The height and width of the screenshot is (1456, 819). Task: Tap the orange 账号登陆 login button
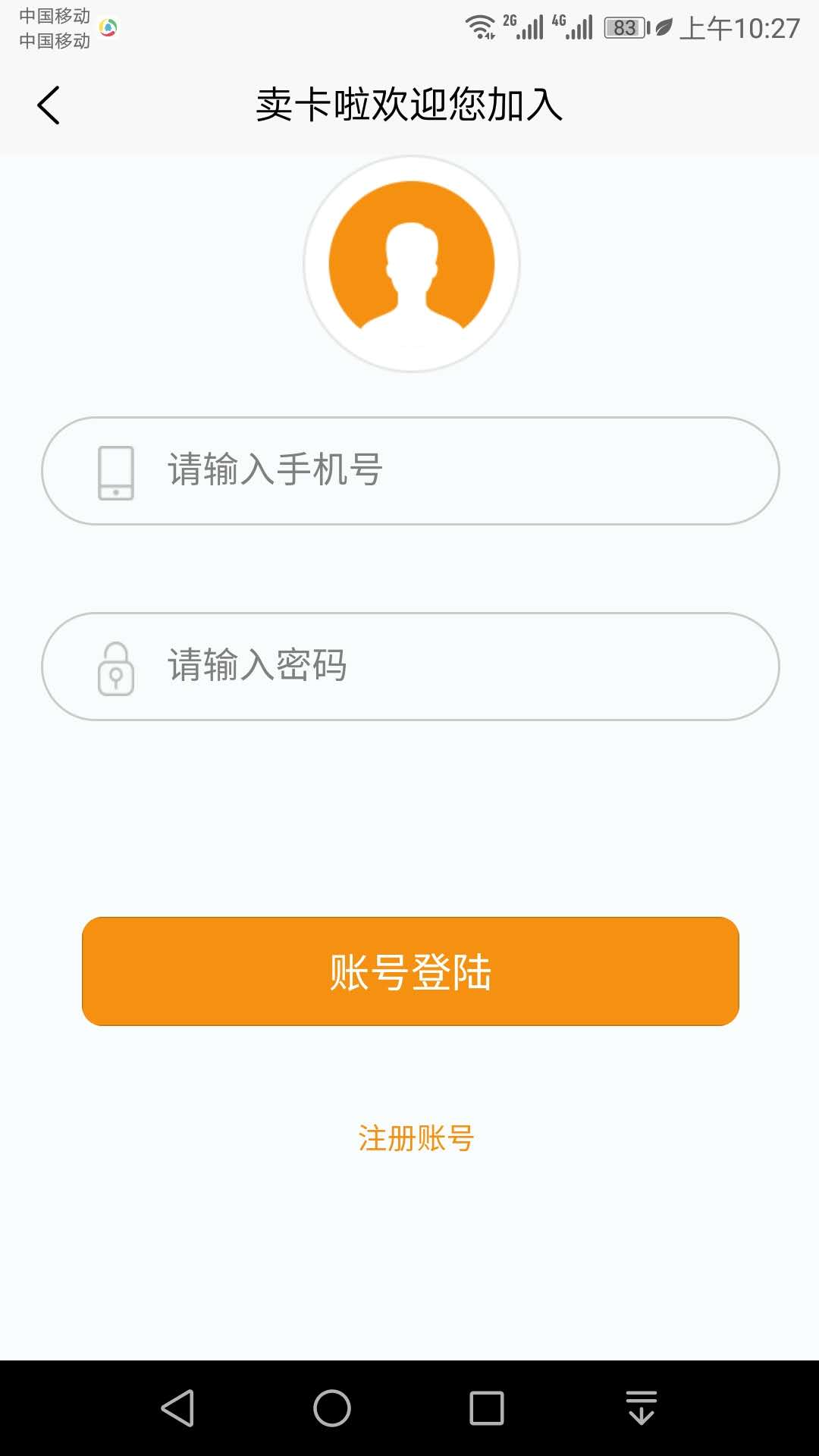click(x=409, y=971)
